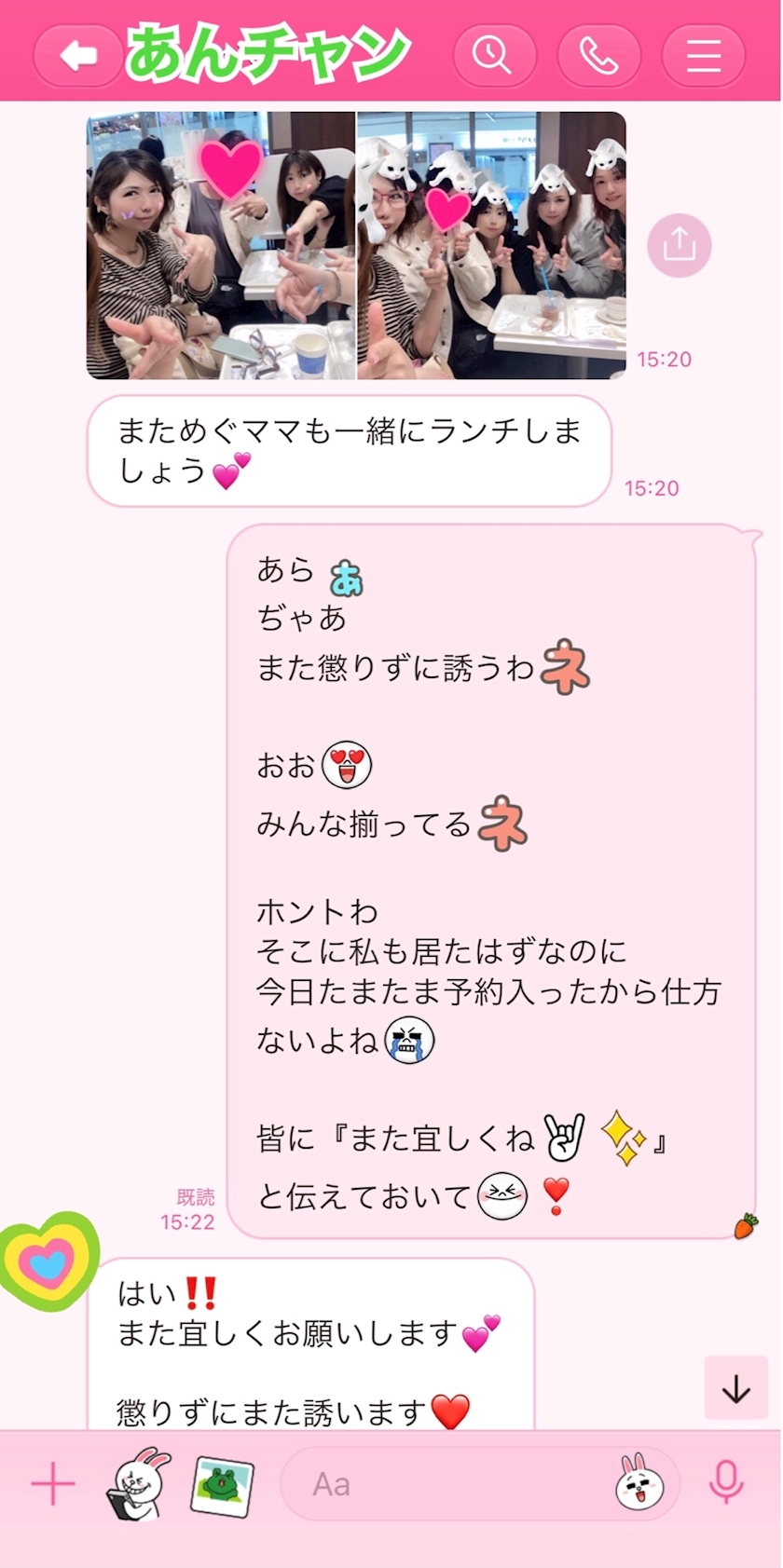Open the plus attachment menu
This screenshot has width=783, height=1568.
(53, 1484)
